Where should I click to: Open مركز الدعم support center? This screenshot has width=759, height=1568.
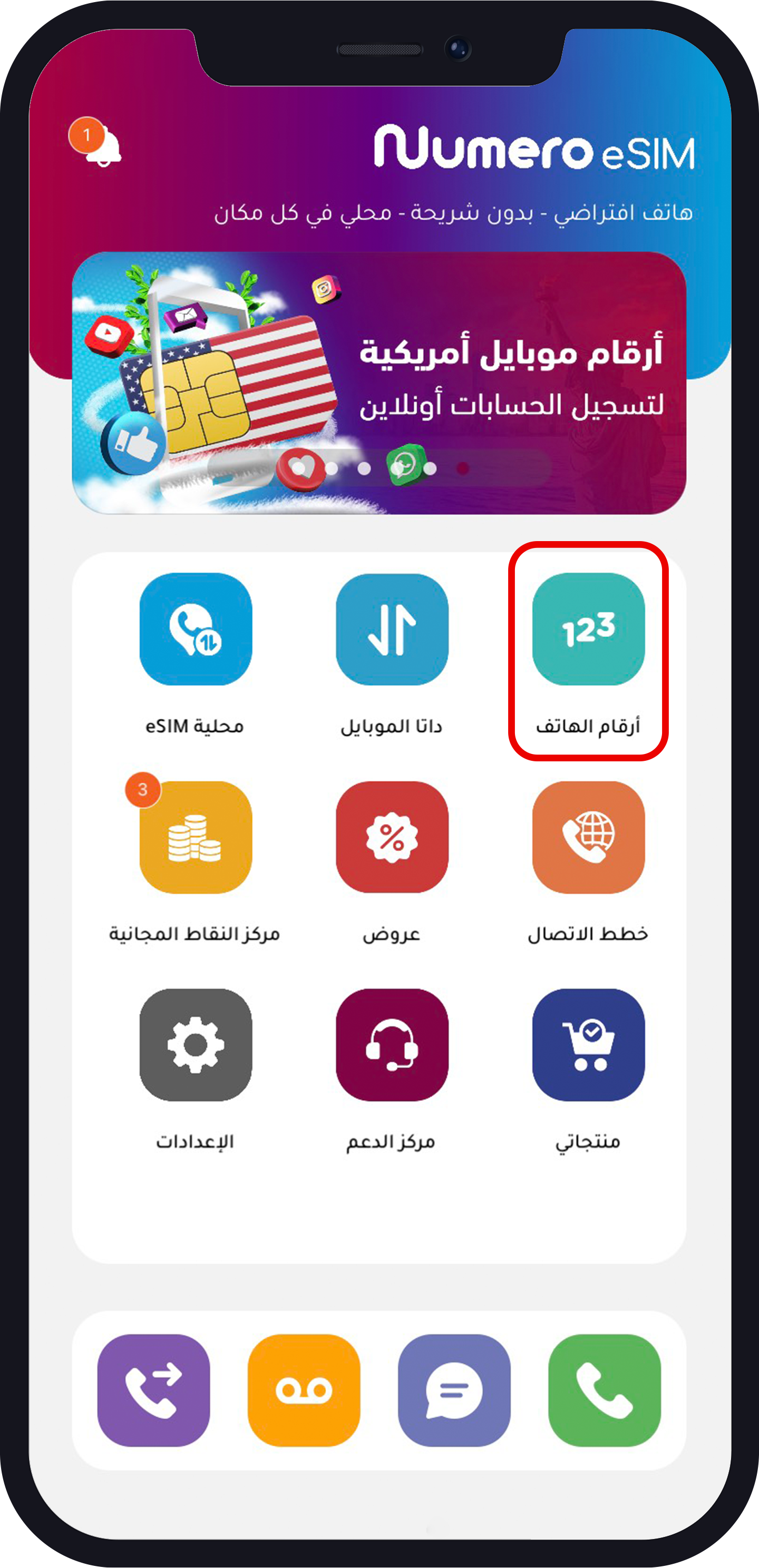[x=392, y=1045]
